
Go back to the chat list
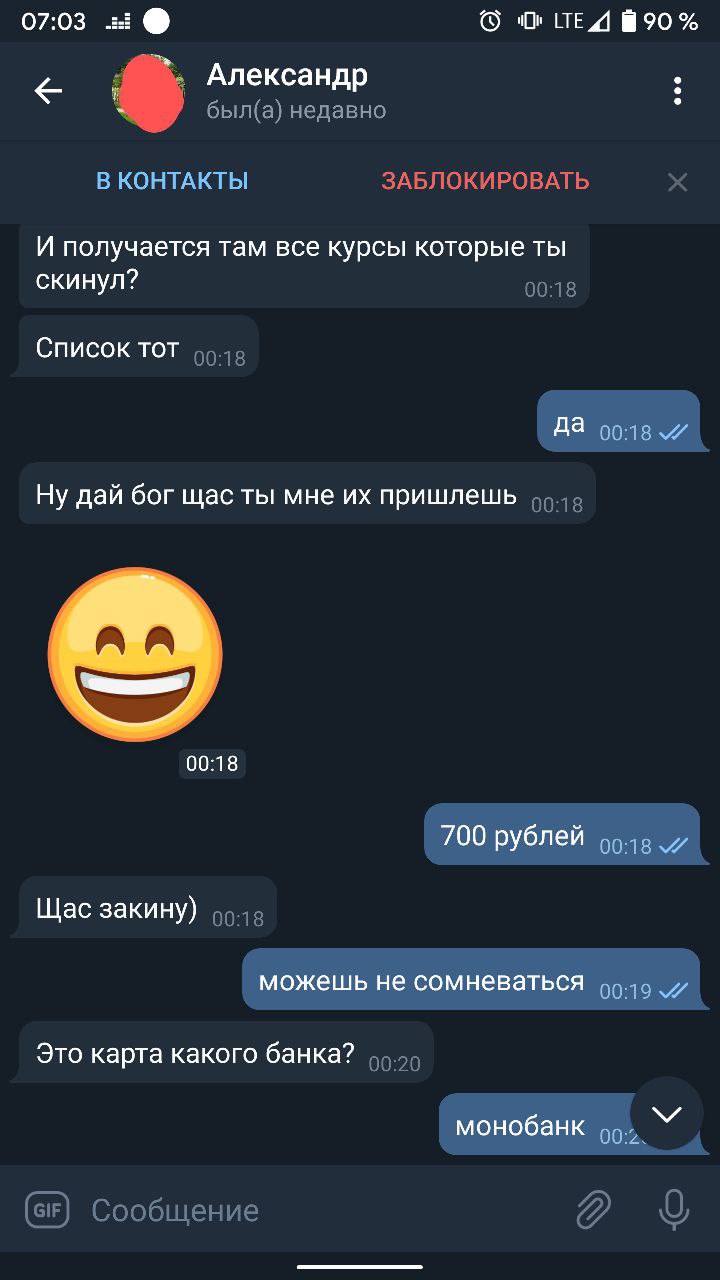coord(48,91)
